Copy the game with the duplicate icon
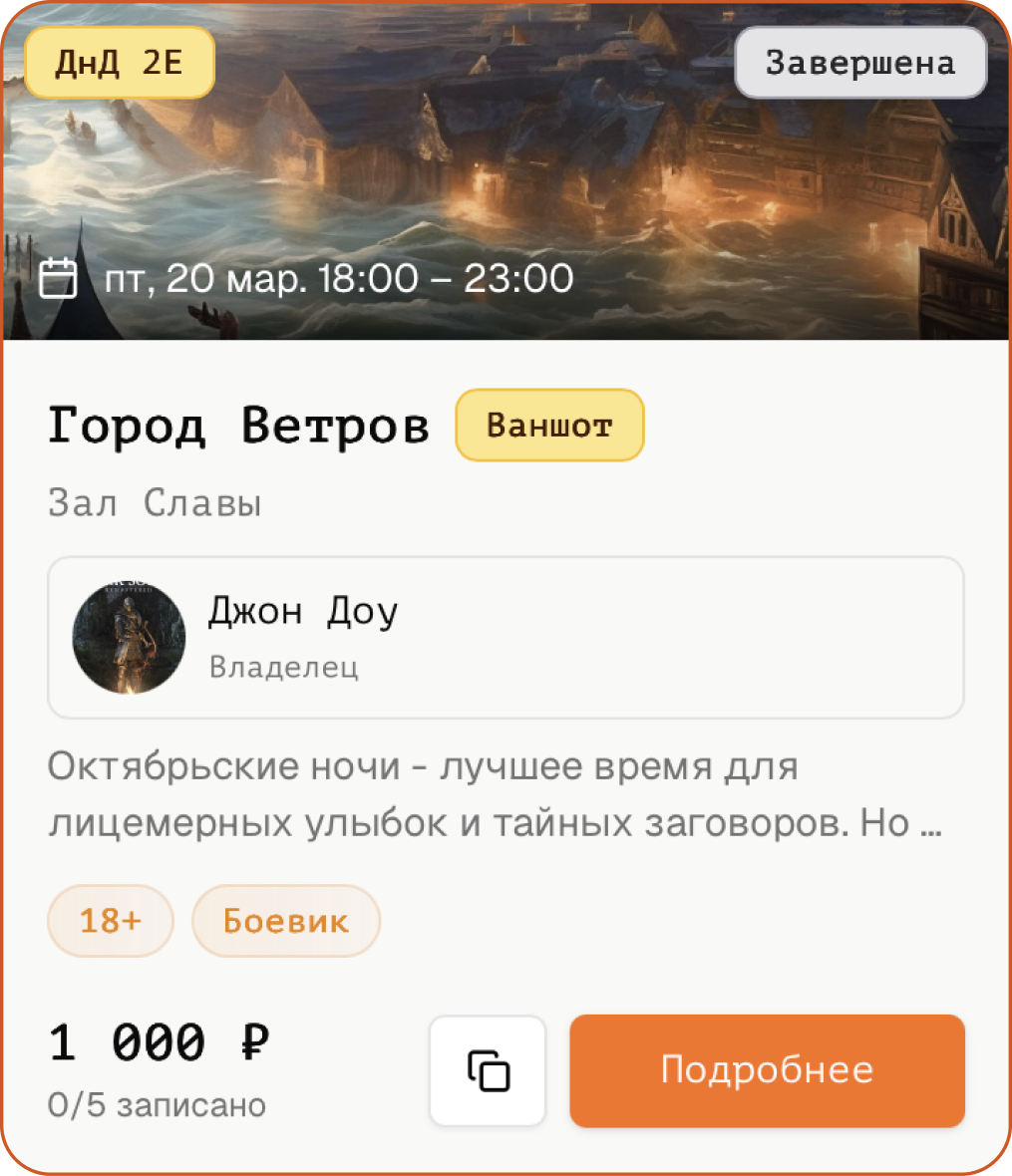The image size is (1012, 1176). point(488,1071)
